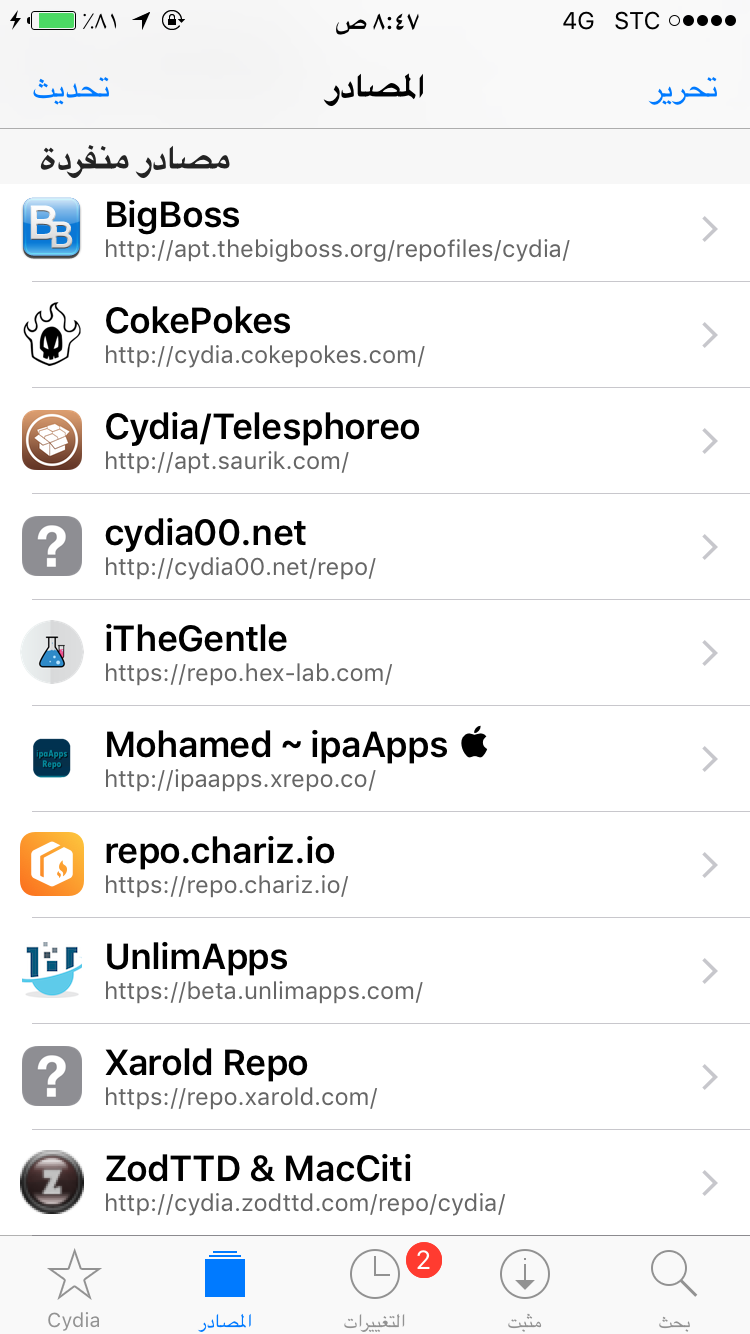This screenshot has height=1334, width=750.
Task: Open the بحث (Search) tab
Action: pos(675,1289)
